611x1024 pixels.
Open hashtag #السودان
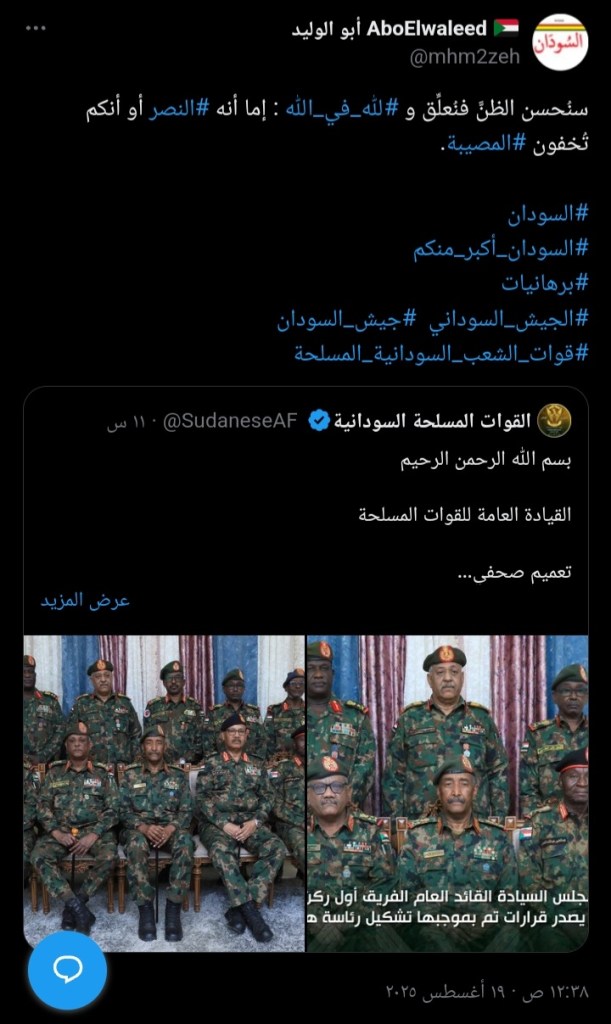pos(548,215)
